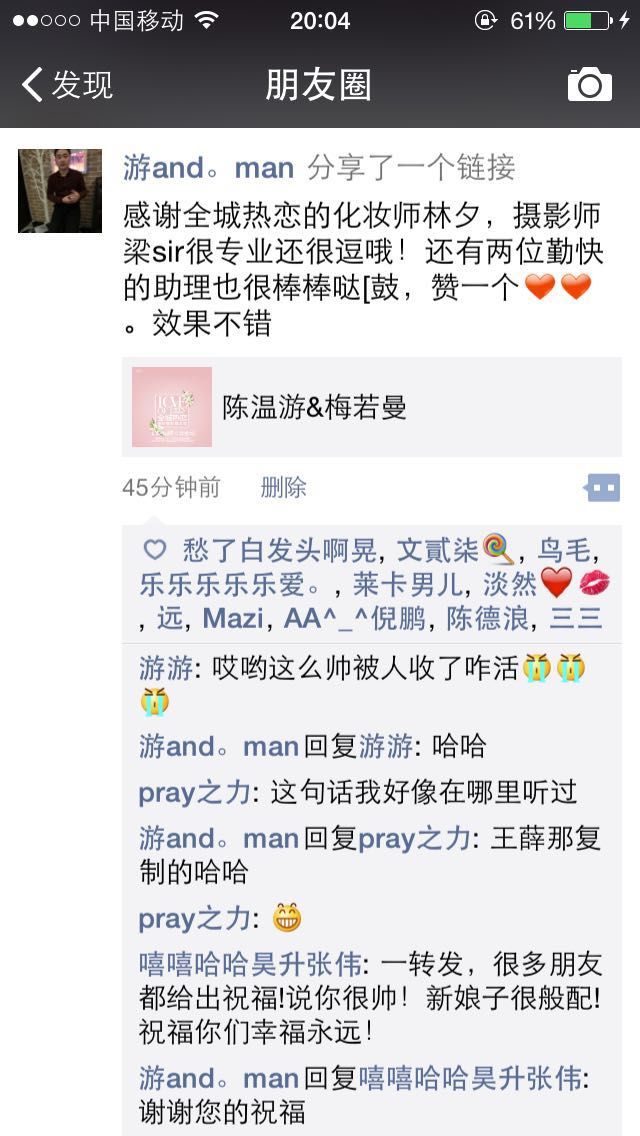Go back to 发现

(x=67, y=85)
